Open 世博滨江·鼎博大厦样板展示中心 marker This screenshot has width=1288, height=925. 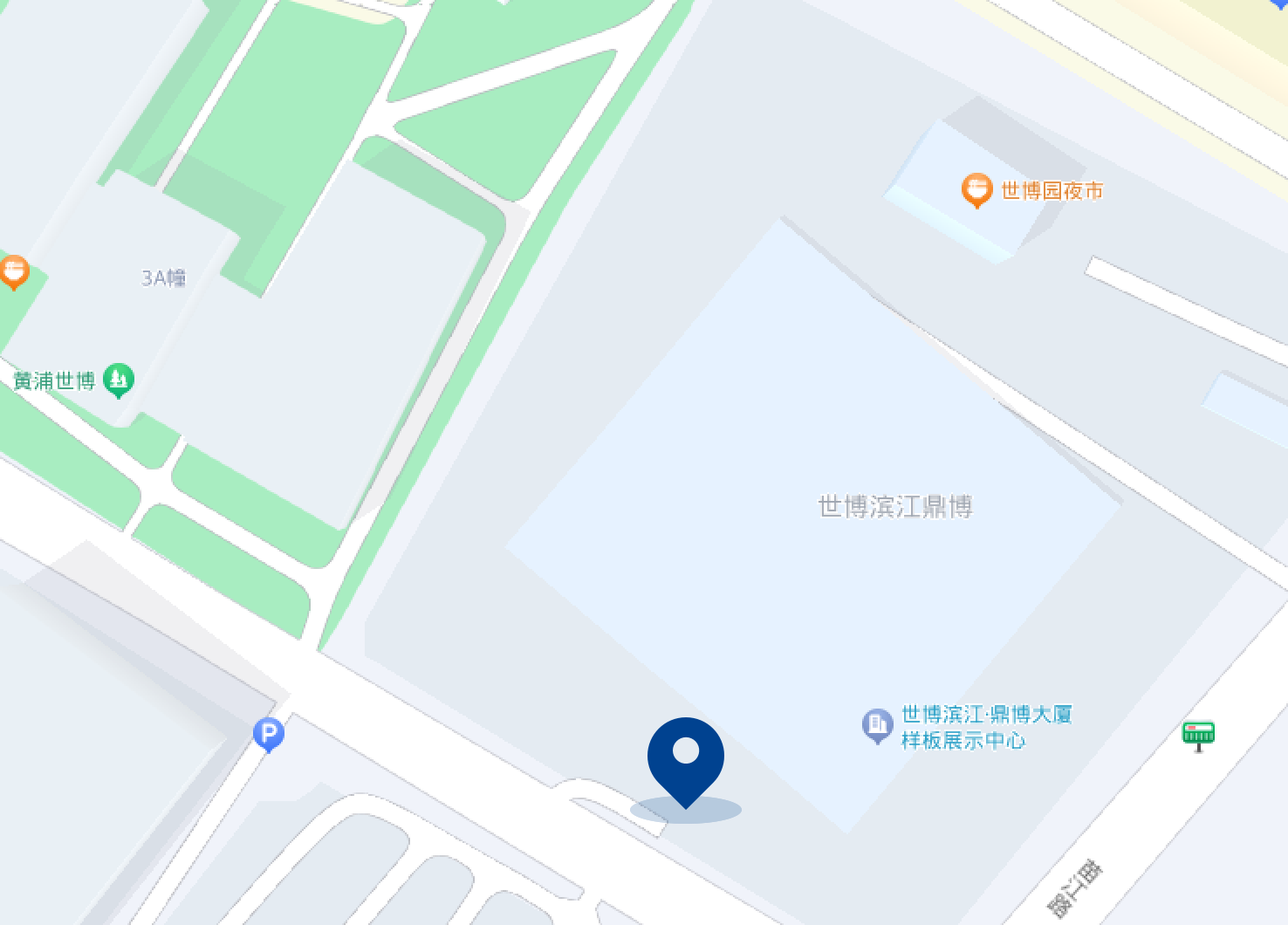click(x=877, y=725)
